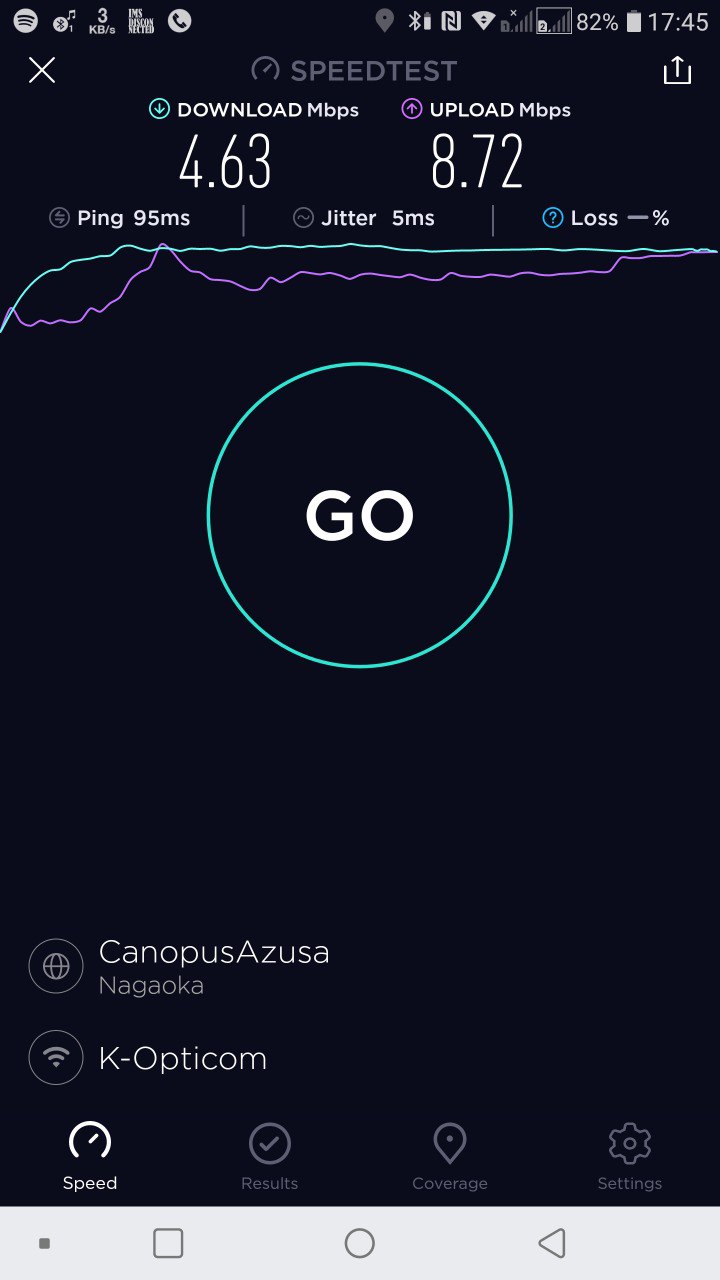Open the Loss help question mark
This screenshot has width=720, height=1280.
[x=552, y=218]
